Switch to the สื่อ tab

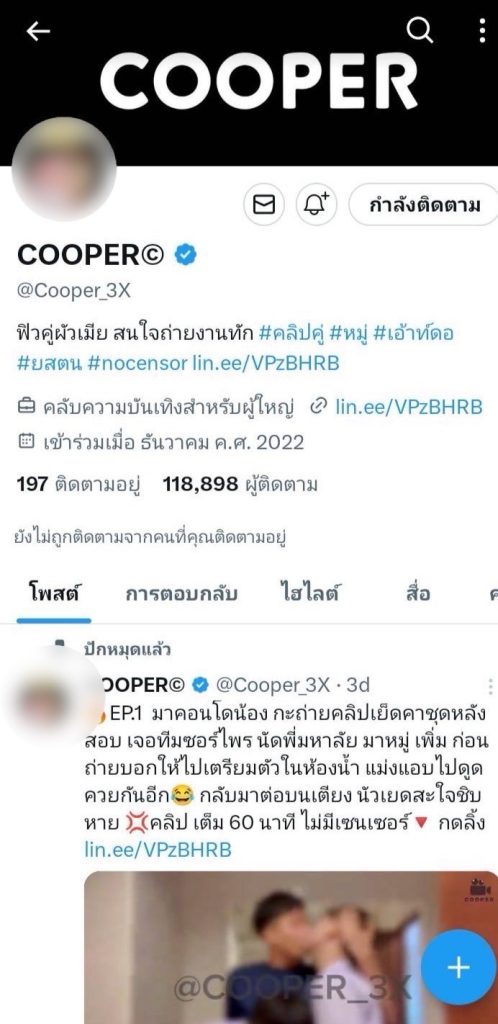coord(418,594)
